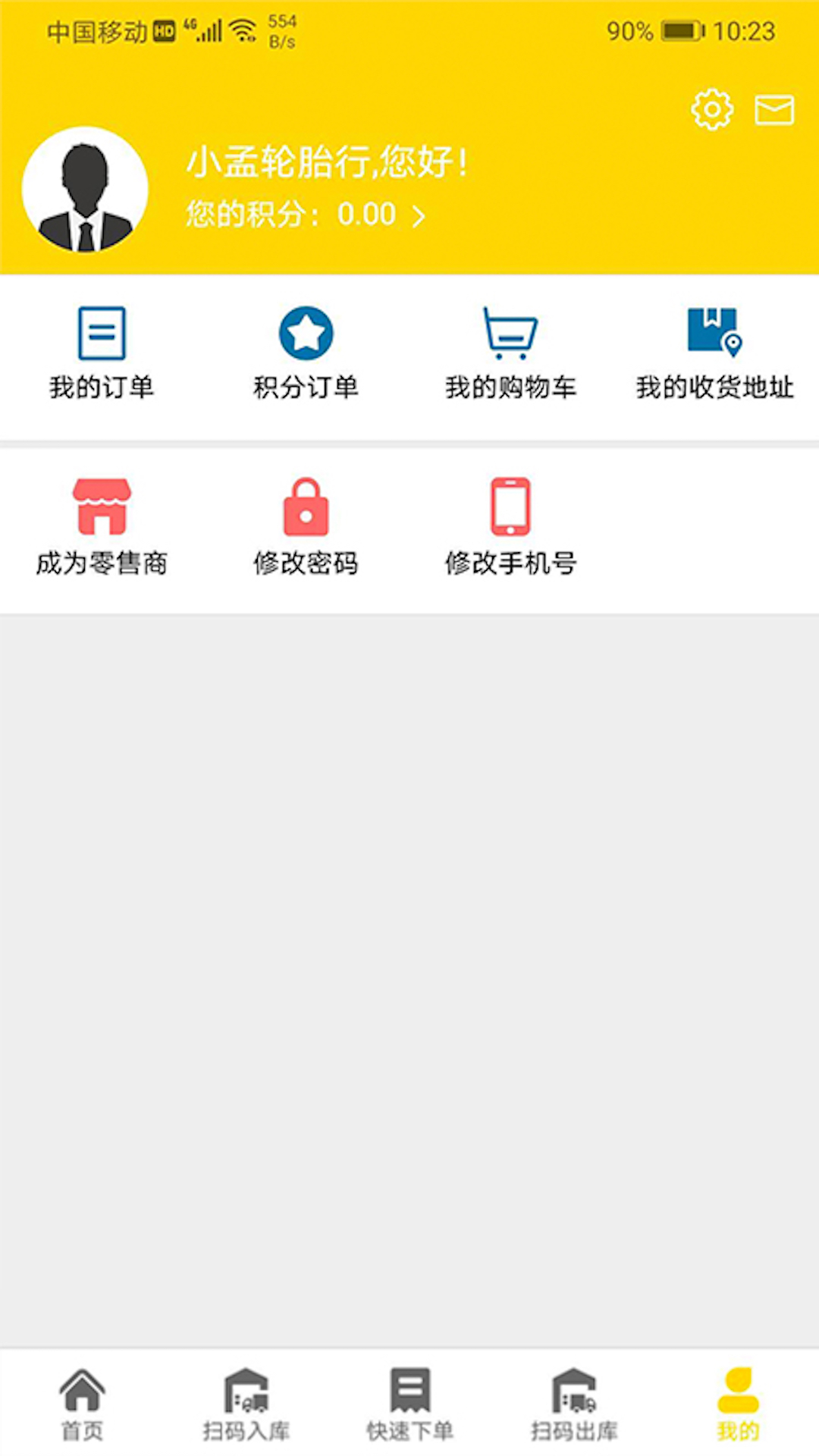Open the messages envelope icon

point(774,110)
